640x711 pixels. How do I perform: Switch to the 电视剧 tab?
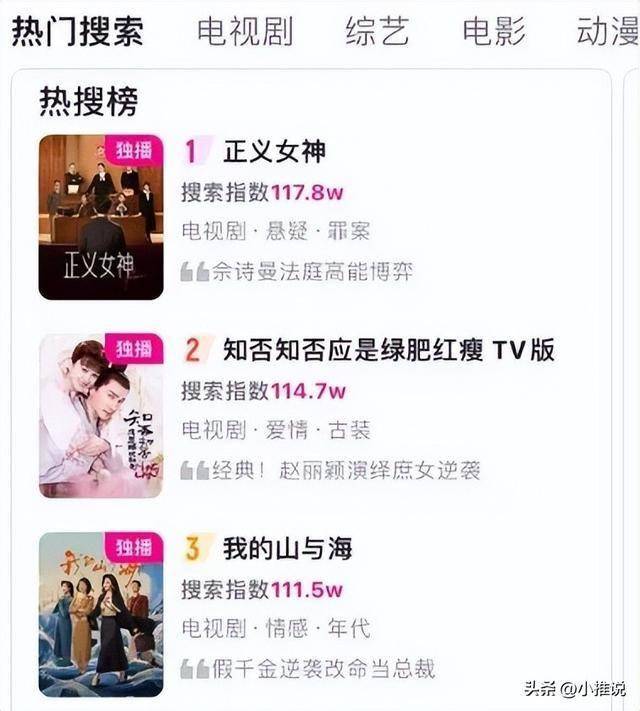[x=245, y=31]
